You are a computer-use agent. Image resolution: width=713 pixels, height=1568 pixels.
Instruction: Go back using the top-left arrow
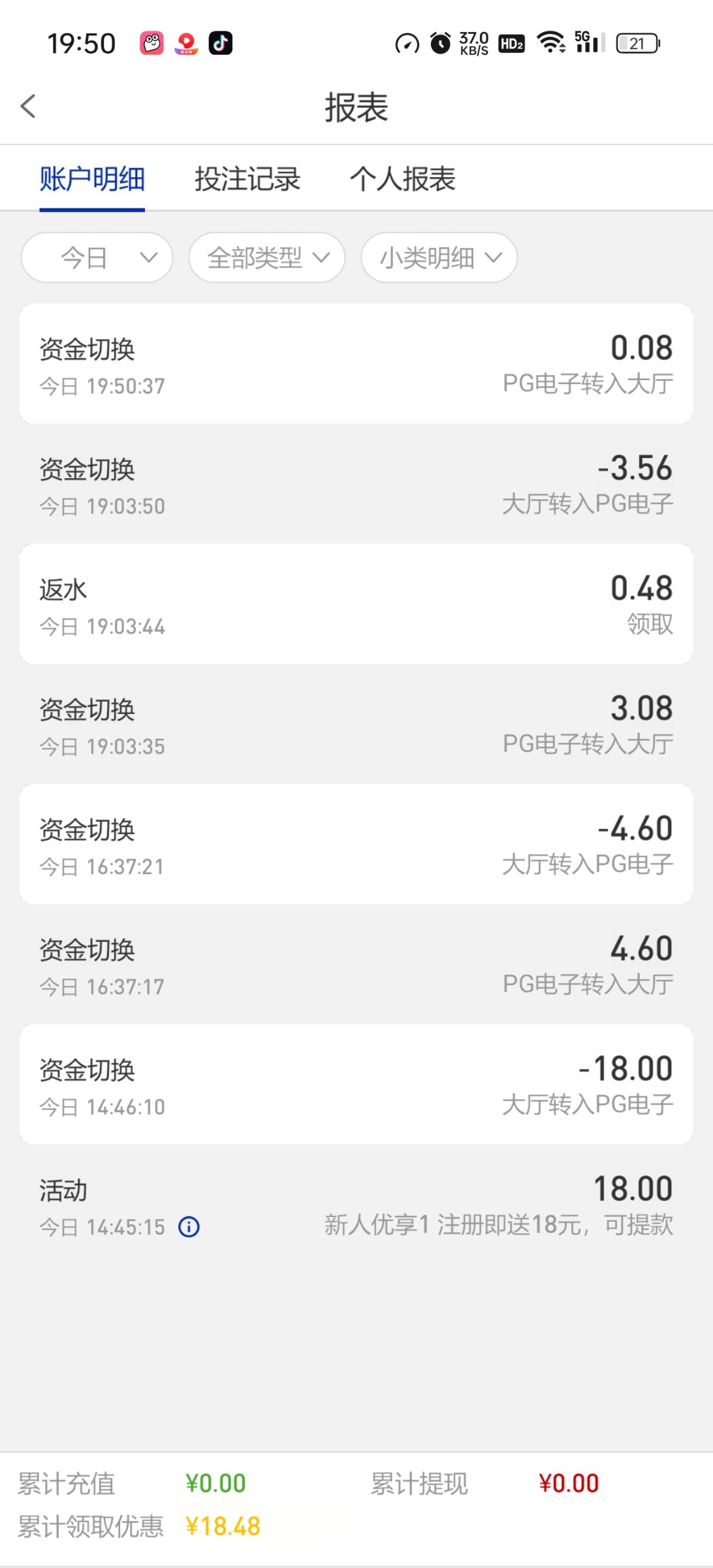tap(28, 106)
